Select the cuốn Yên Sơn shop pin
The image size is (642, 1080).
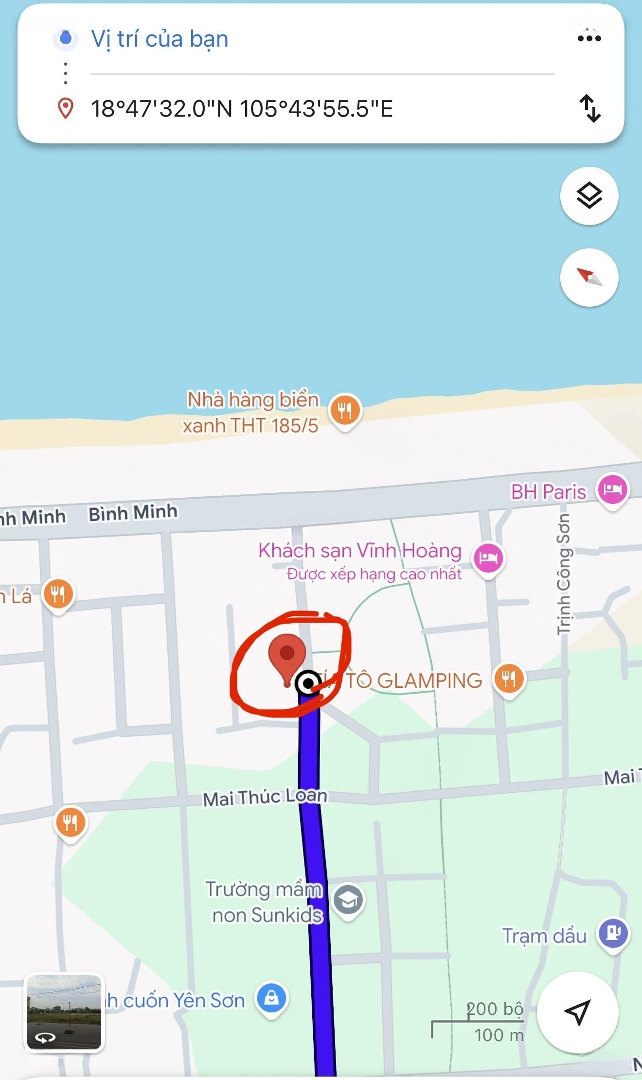[x=271, y=997]
